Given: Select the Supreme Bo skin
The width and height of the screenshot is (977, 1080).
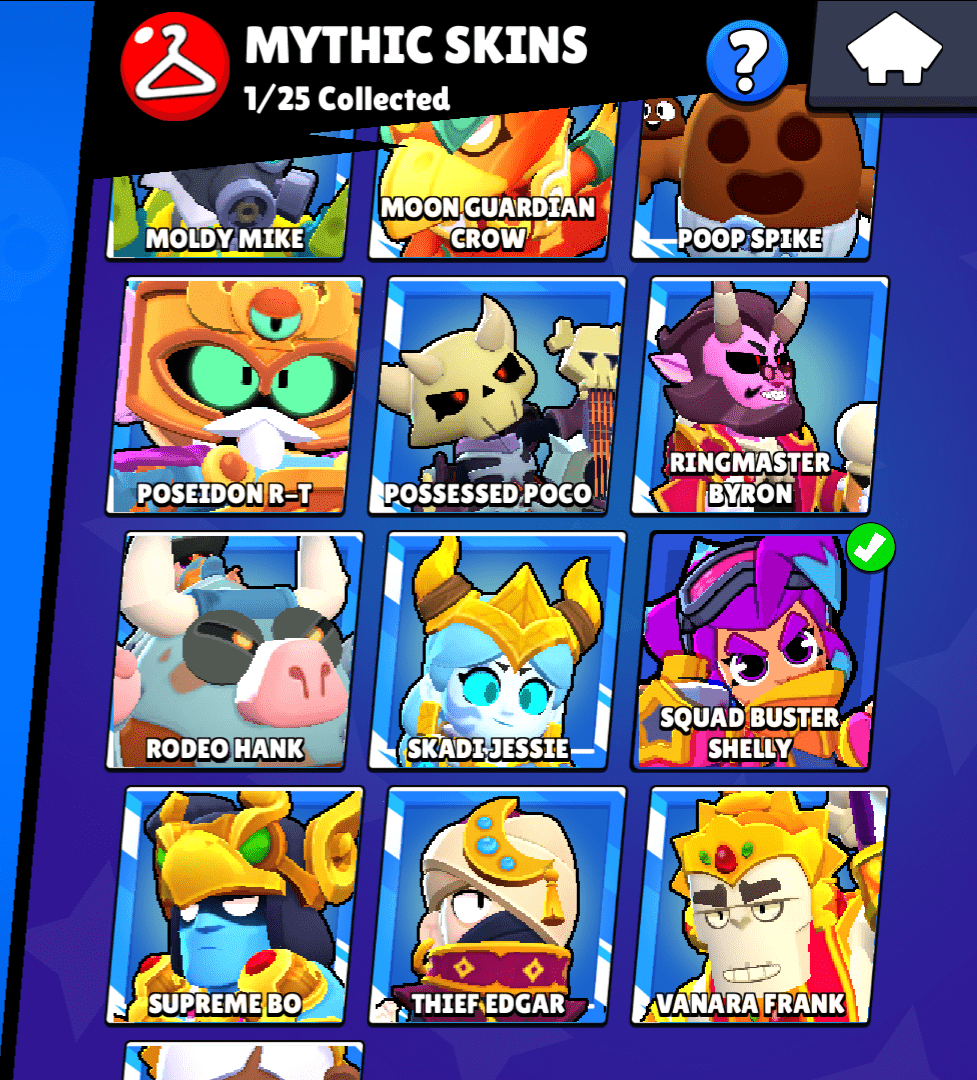Looking at the screenshot, I should [x=235, y=905].
